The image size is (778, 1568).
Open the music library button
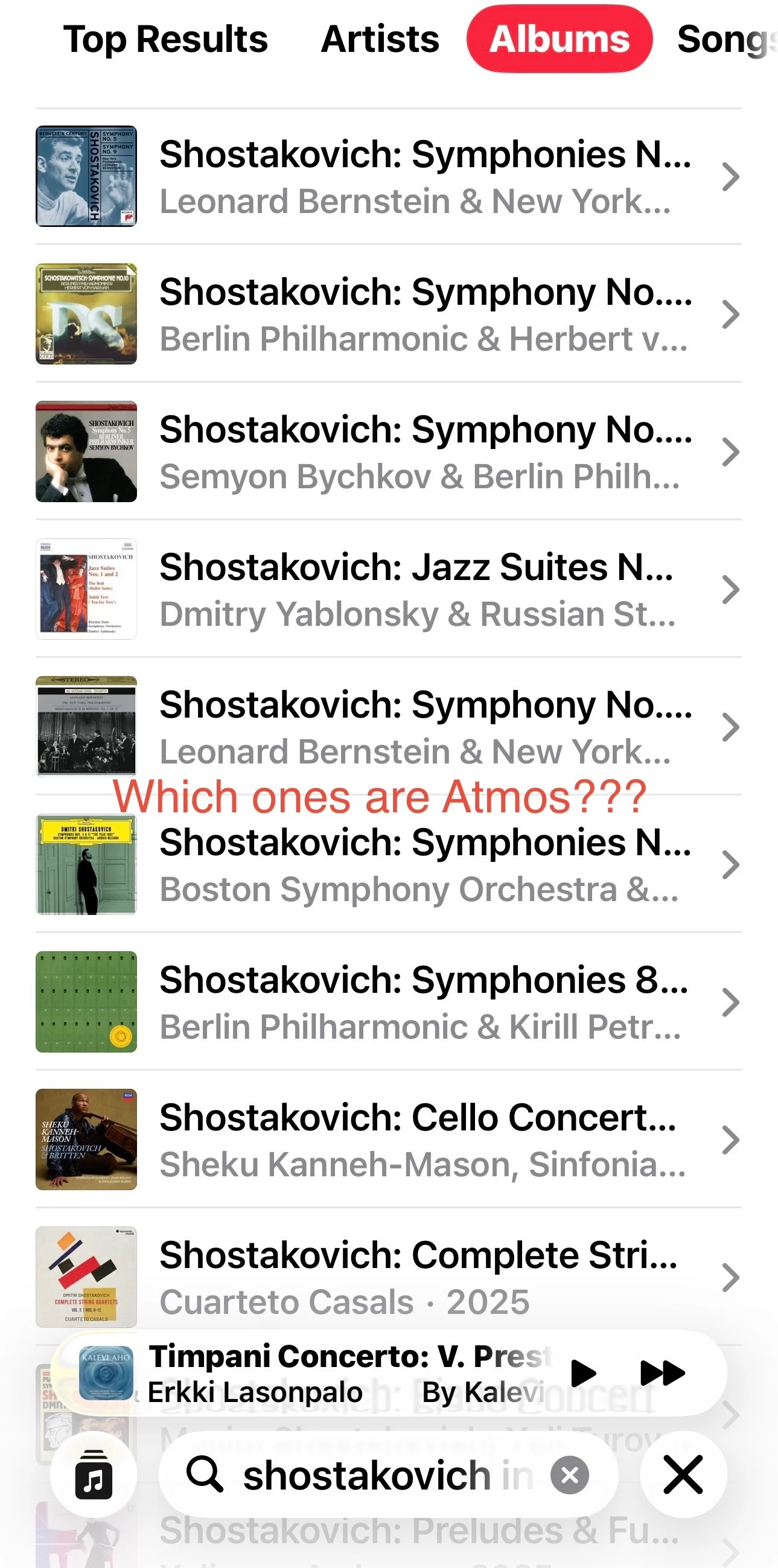click(x=93, y=1474)
